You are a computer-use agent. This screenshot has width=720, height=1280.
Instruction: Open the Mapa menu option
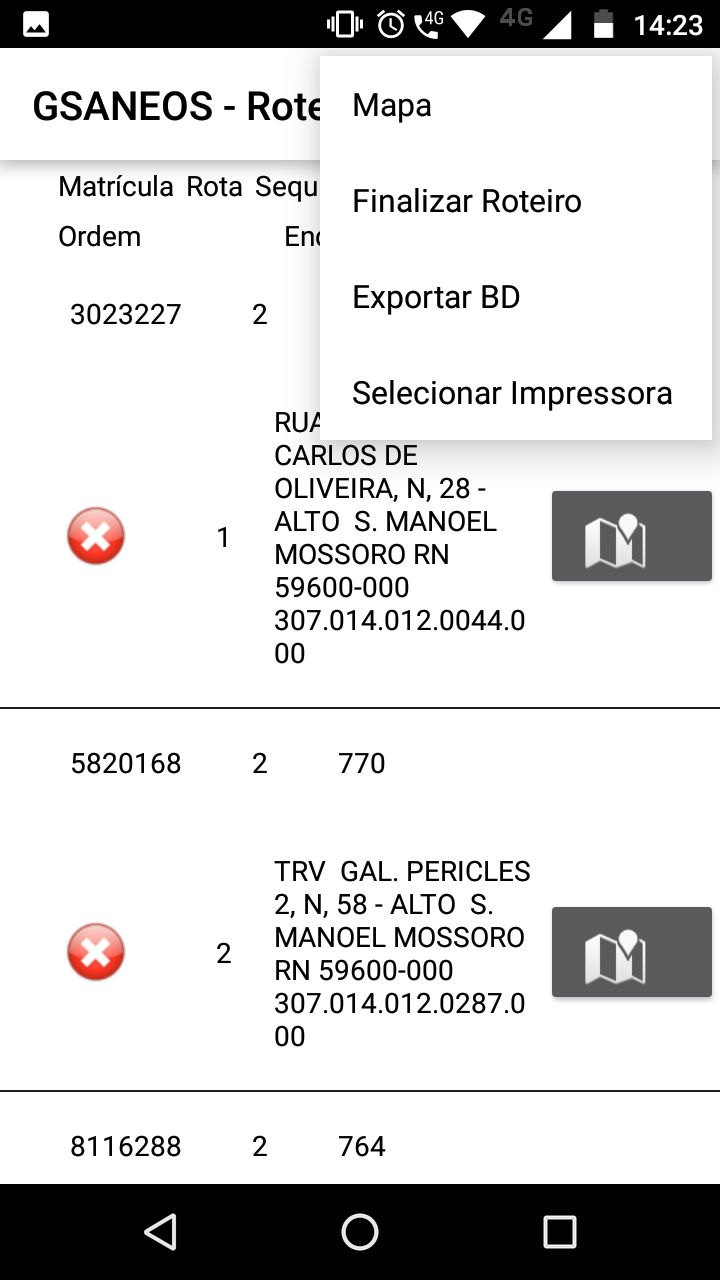click(x=391, y=104)
